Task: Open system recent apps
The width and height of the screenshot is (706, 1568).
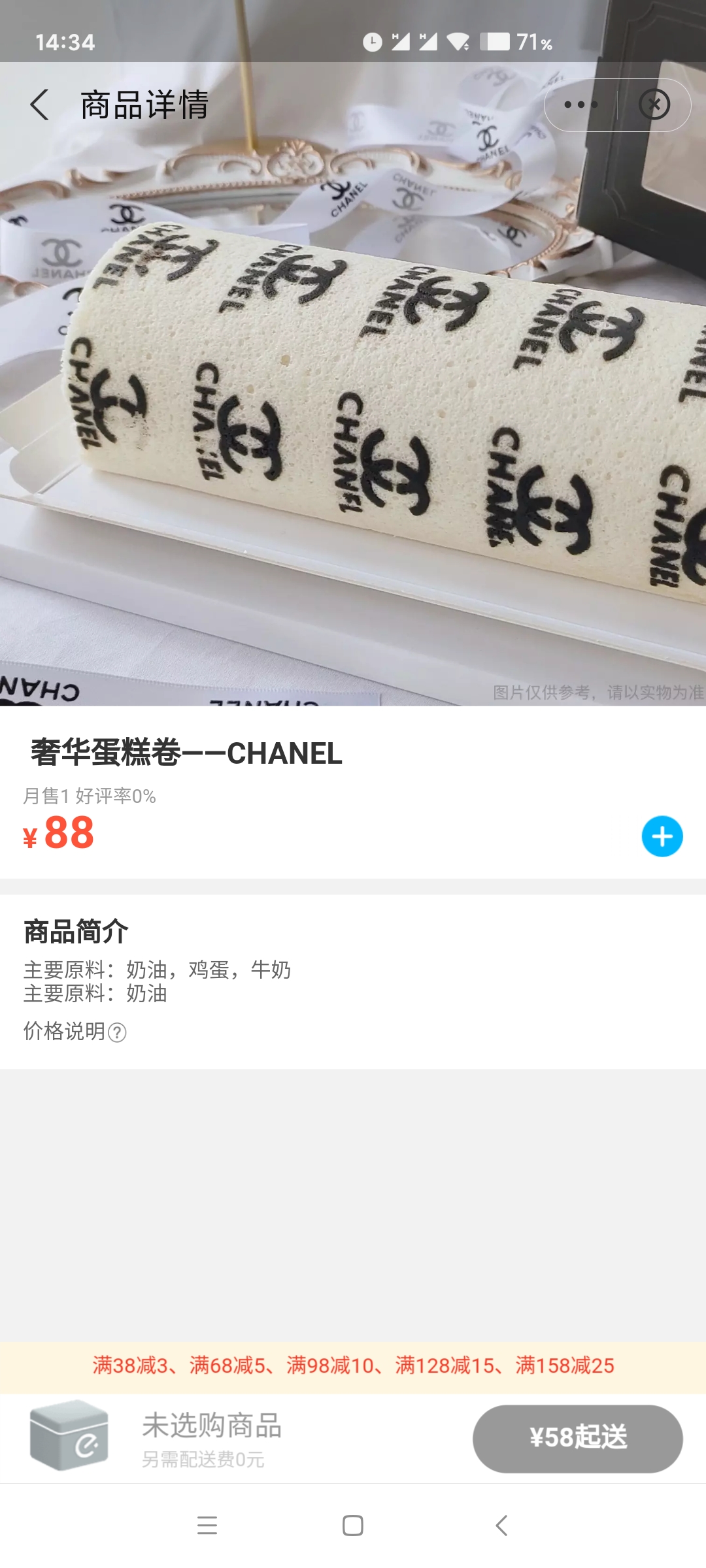Action: [x=207, y=1526]
